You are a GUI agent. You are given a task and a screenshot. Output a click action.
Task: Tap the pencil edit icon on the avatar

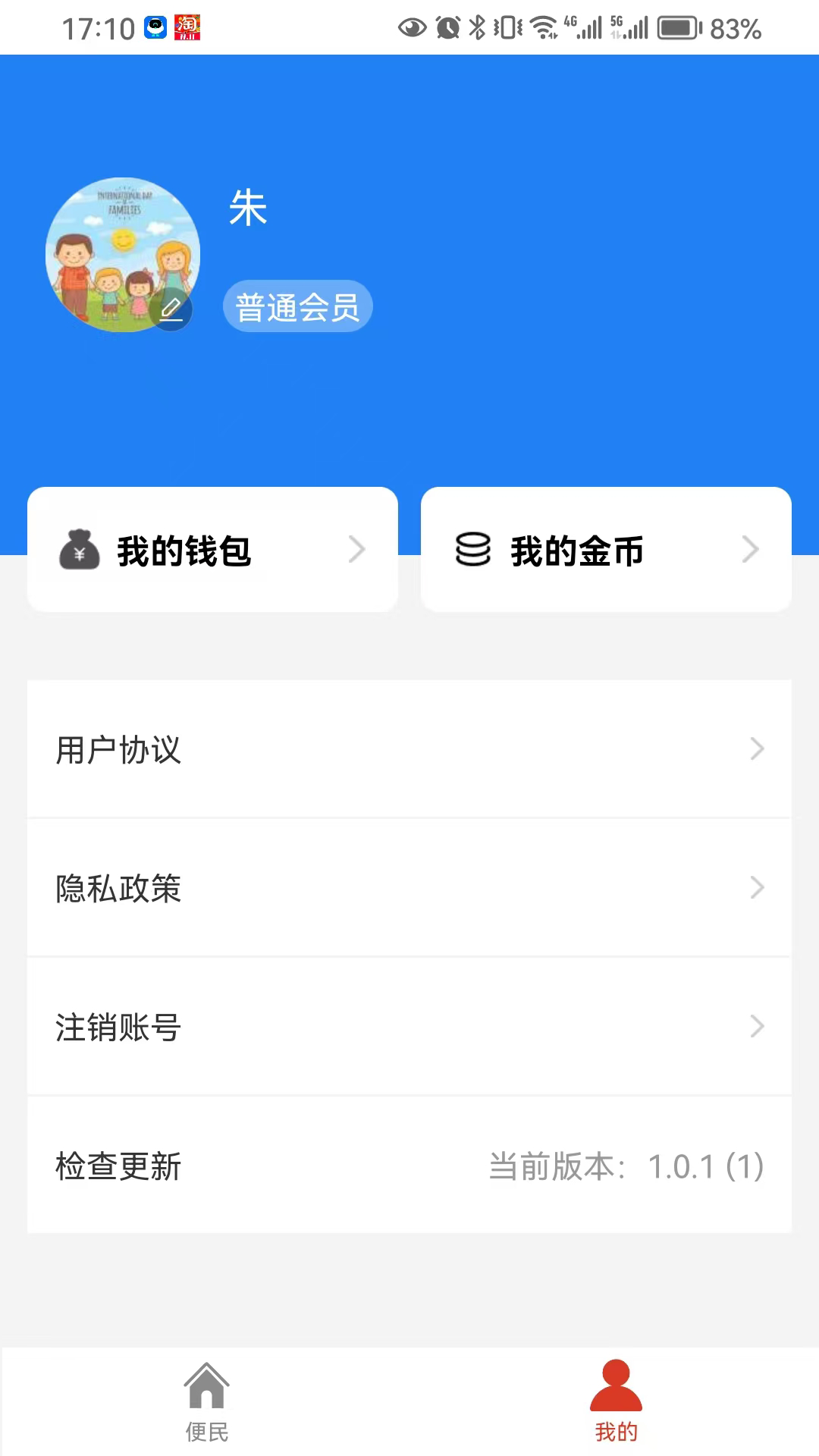tap(171, 308)
